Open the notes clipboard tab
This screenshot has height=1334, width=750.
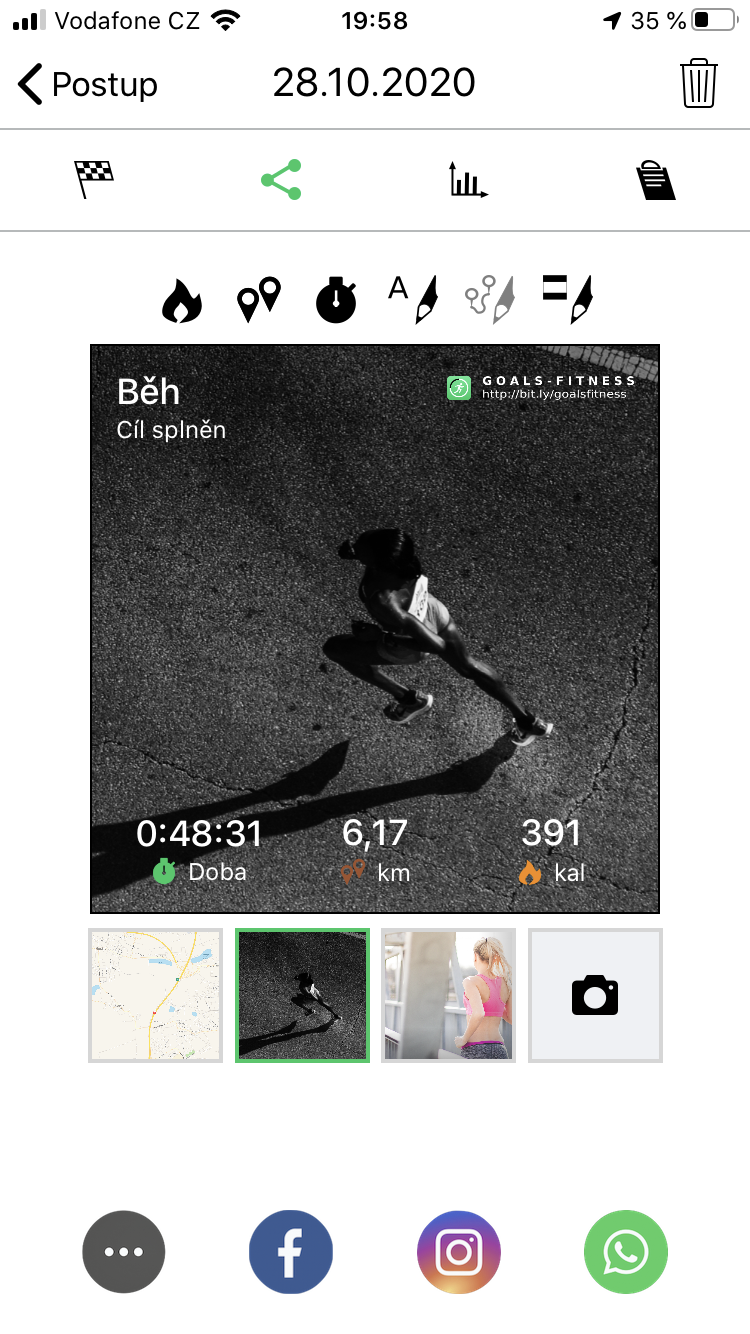coord(656,181)
